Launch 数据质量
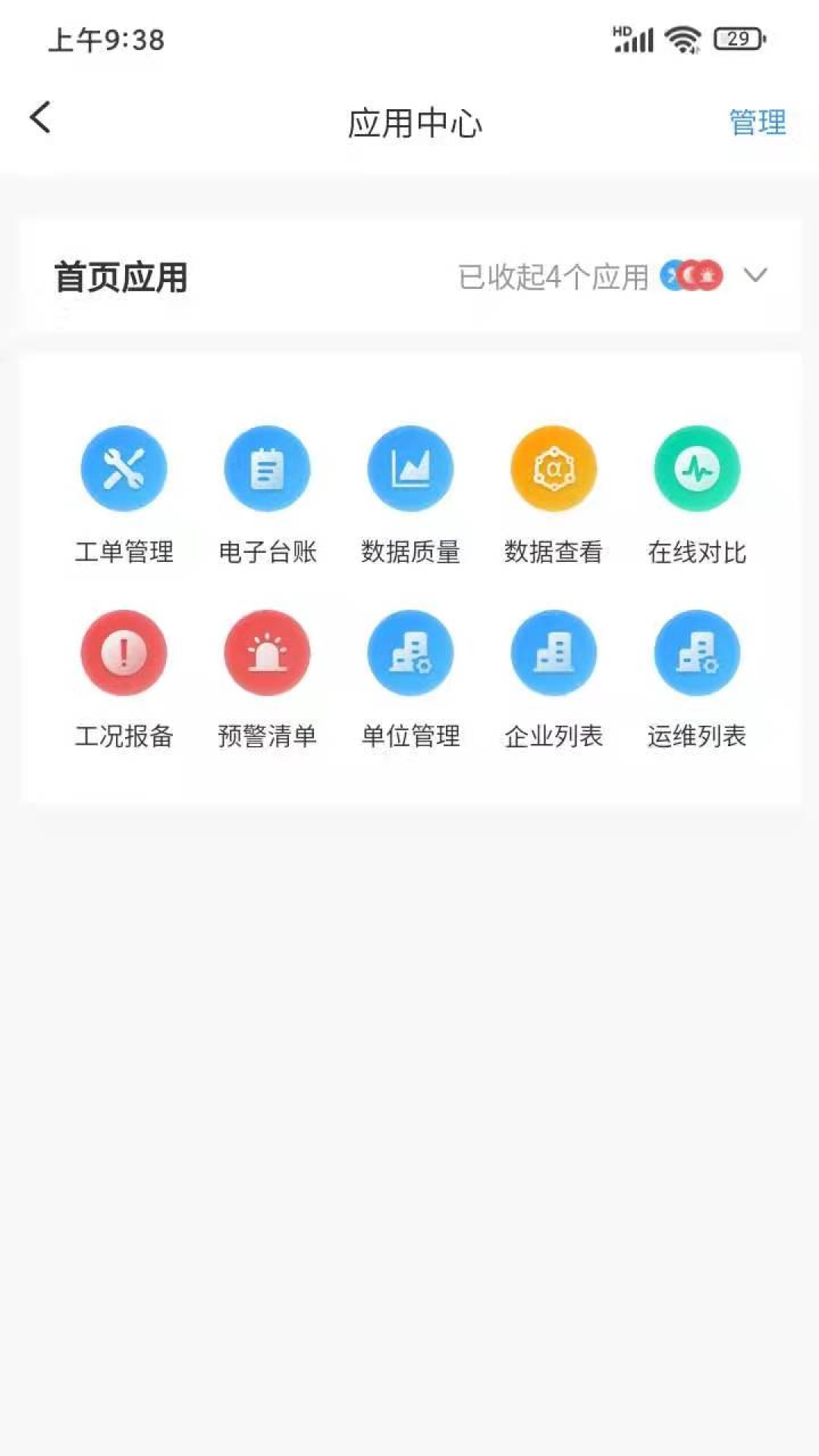The height and width of the screenshot is (1456, 819). (x=410, y=469)
